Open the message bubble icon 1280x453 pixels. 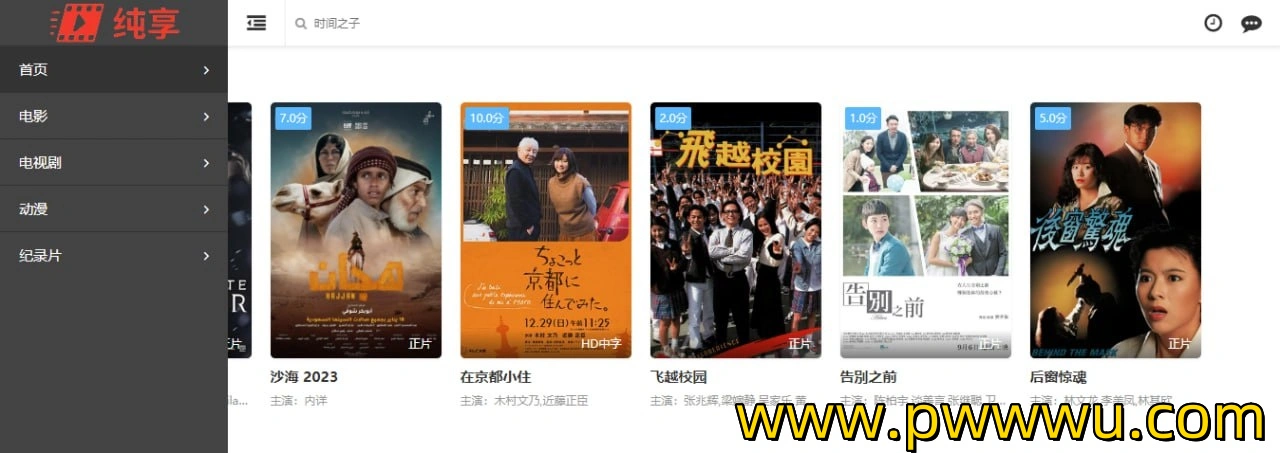1251,23
